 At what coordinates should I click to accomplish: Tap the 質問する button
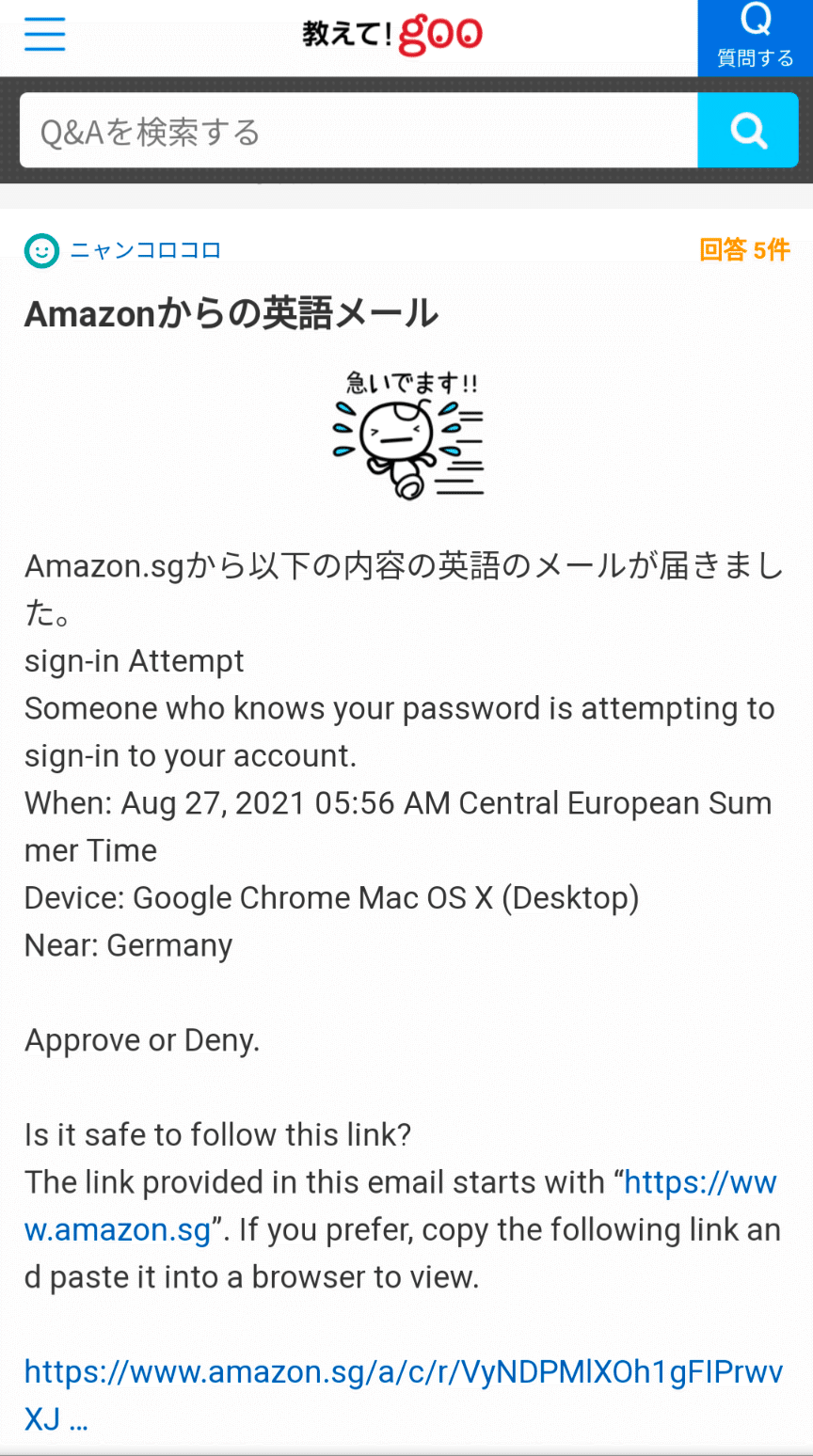click(x=755, y=38)
